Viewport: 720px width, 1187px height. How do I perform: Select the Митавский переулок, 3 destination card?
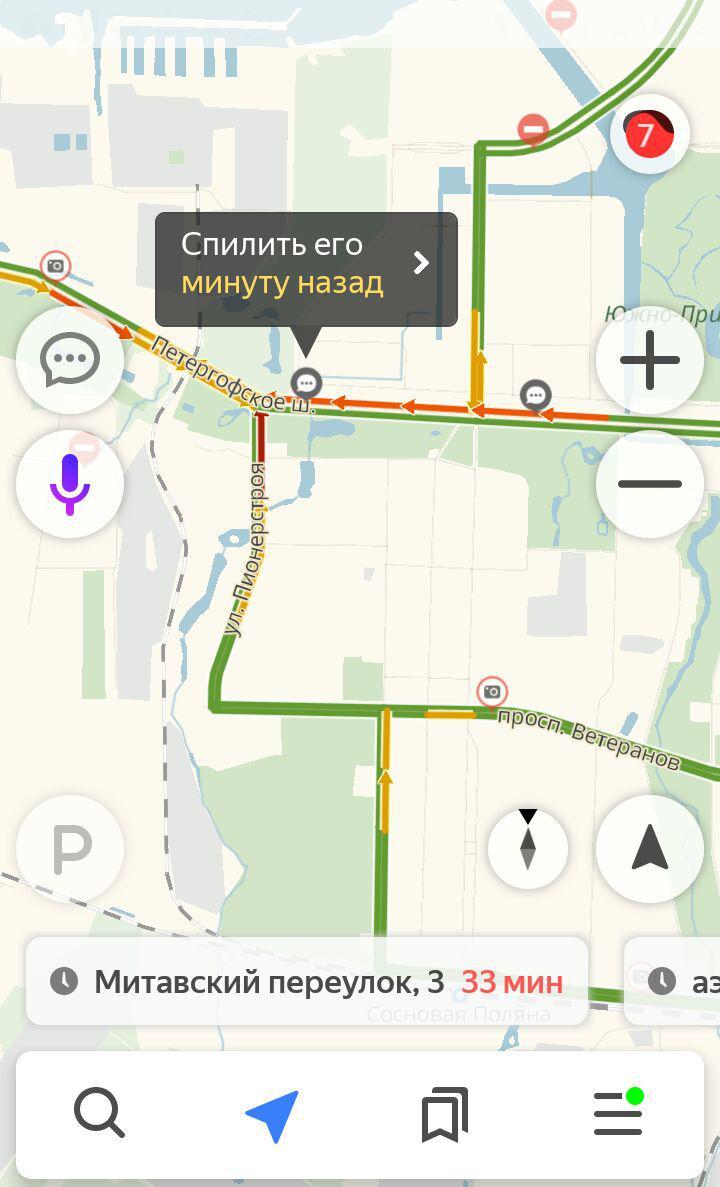coord(307,982)
